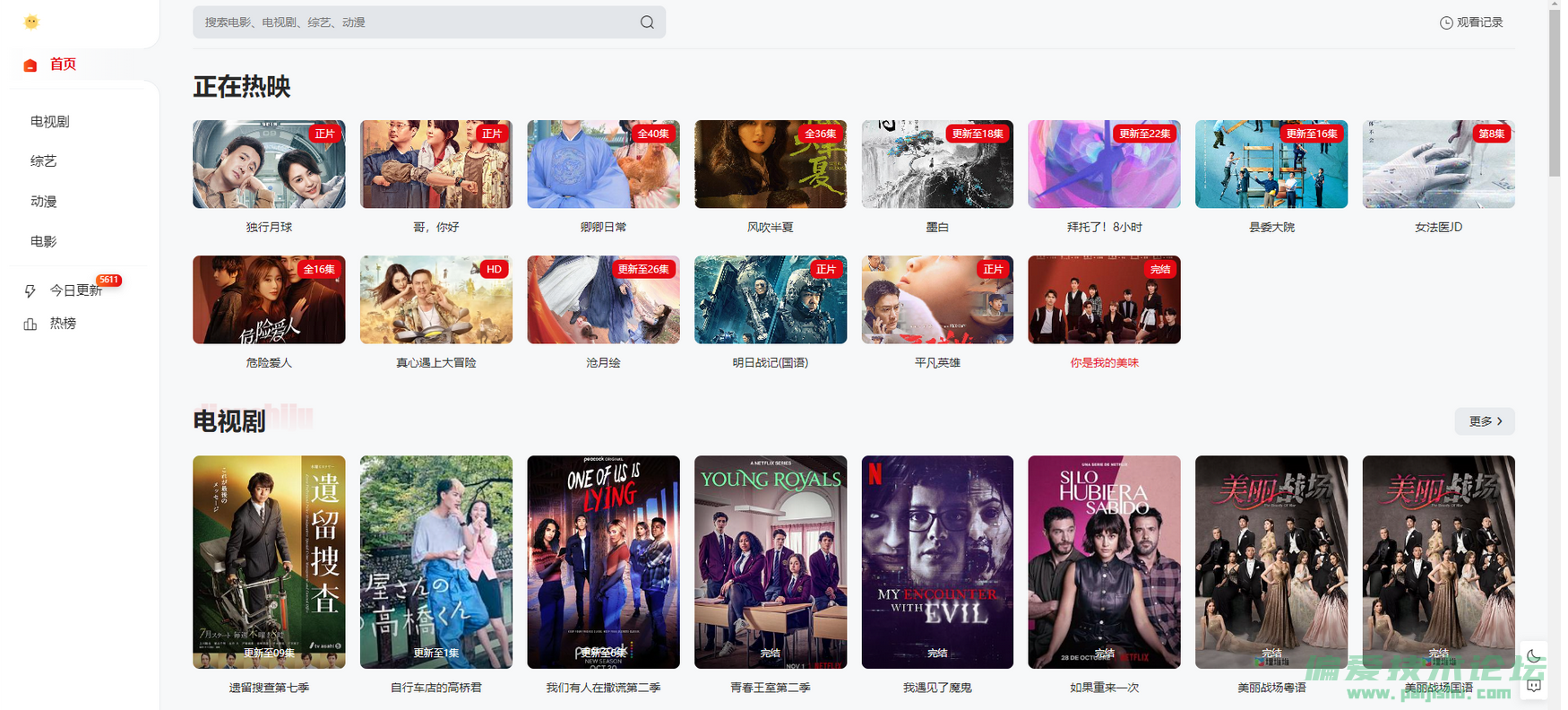This screenshot has height=710, width=1568.
Task: Select the 县委大院 tile
Action: coord(1271,165)
